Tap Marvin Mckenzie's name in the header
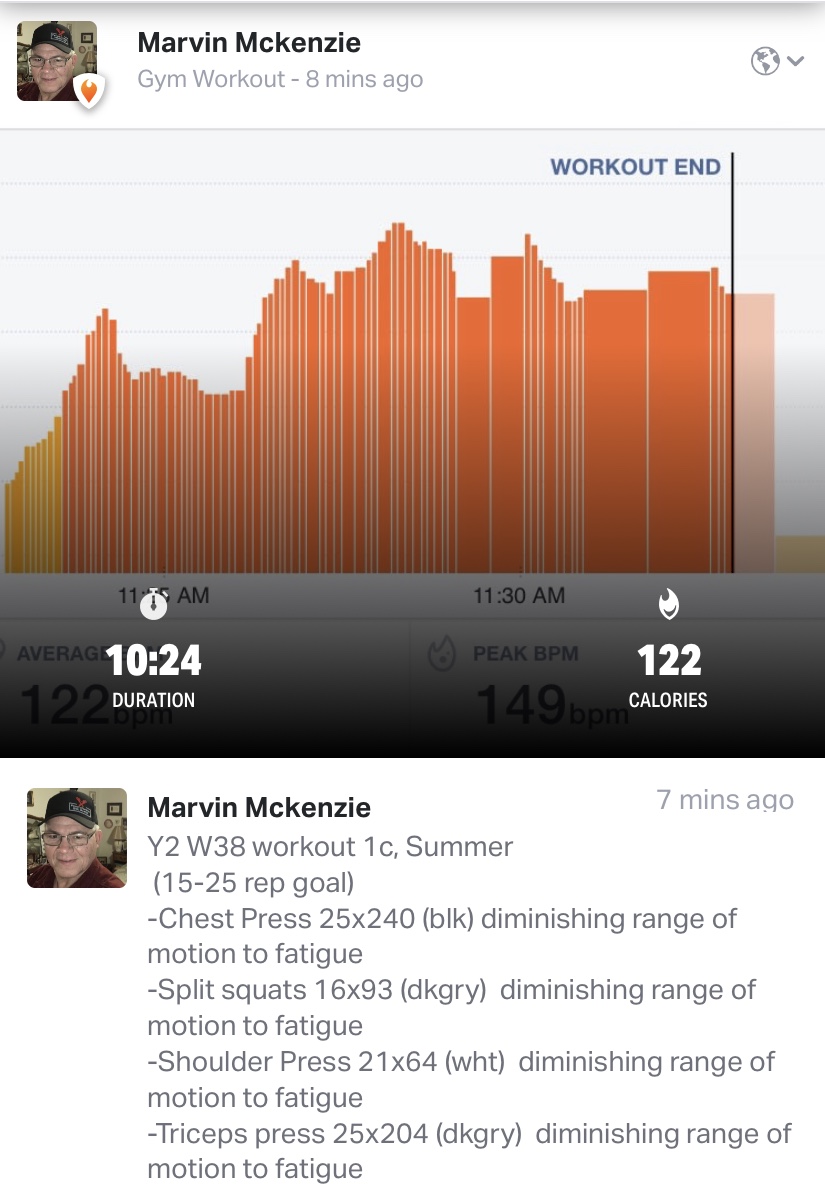825x1196 pixels. 249,43
